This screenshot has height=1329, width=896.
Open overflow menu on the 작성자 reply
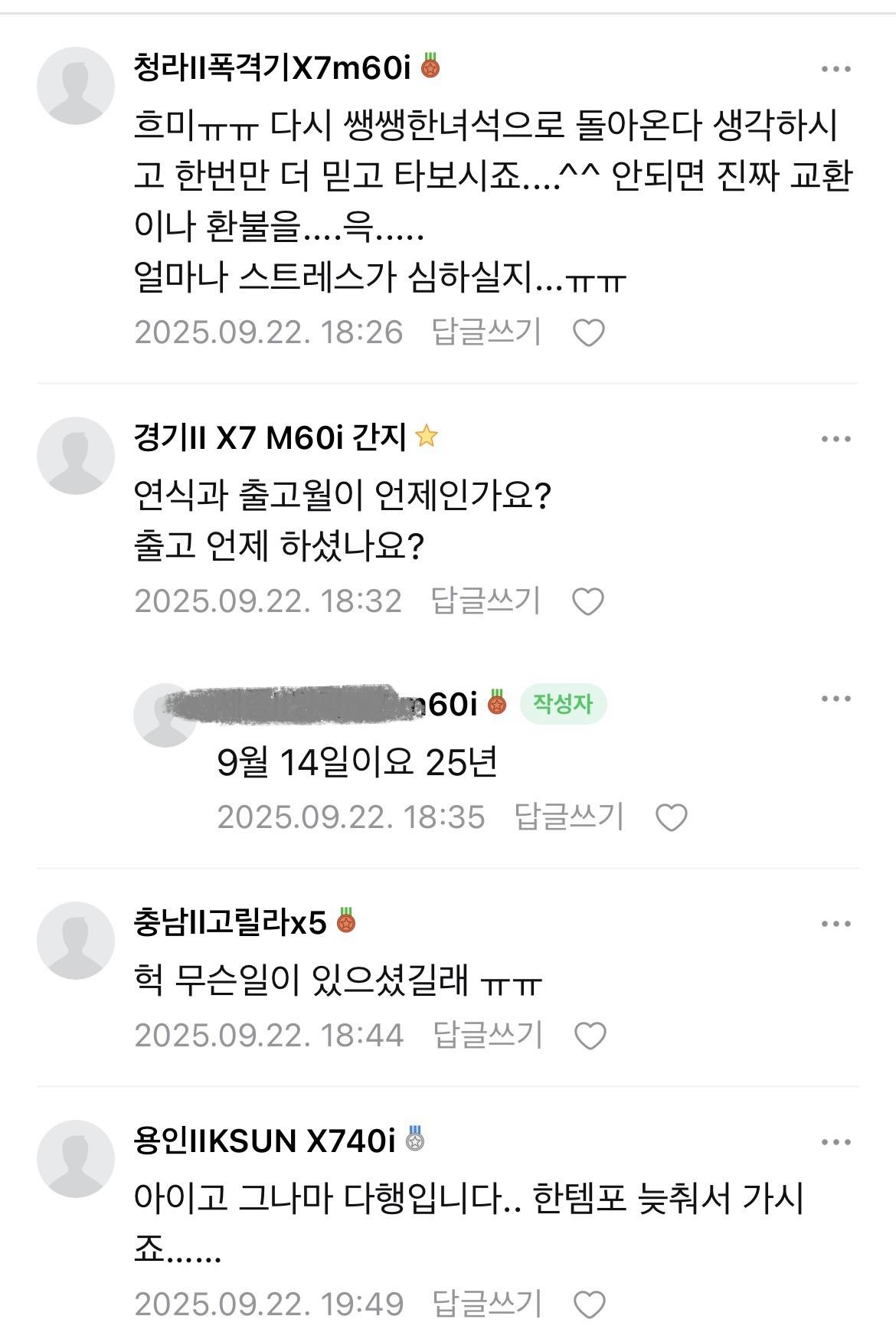click(836, 699)
